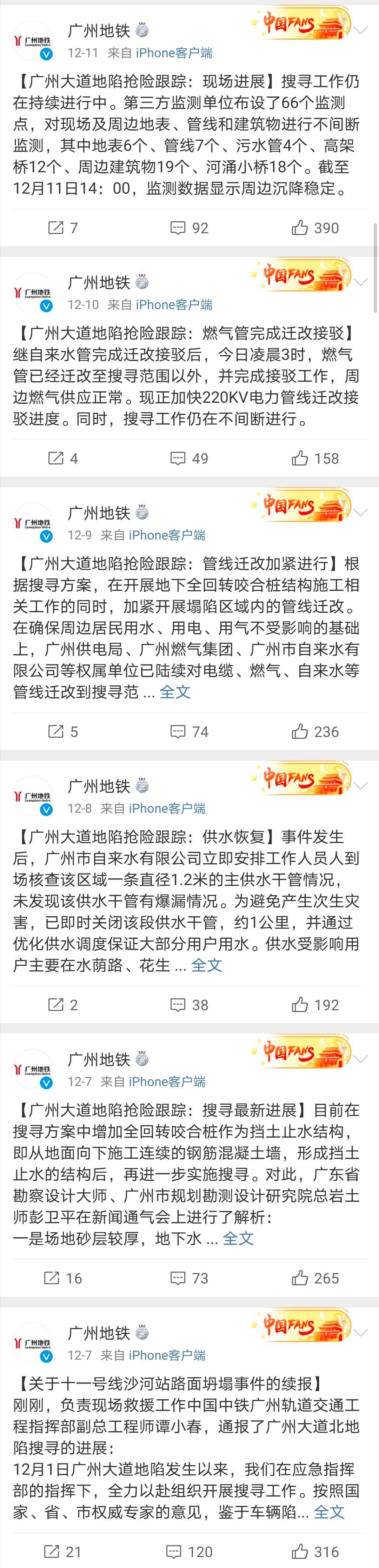This screenshot has width=379, height=1568.
Task: Open the dropdown arrow on the 12-11 post
Action: click(361, 31)
